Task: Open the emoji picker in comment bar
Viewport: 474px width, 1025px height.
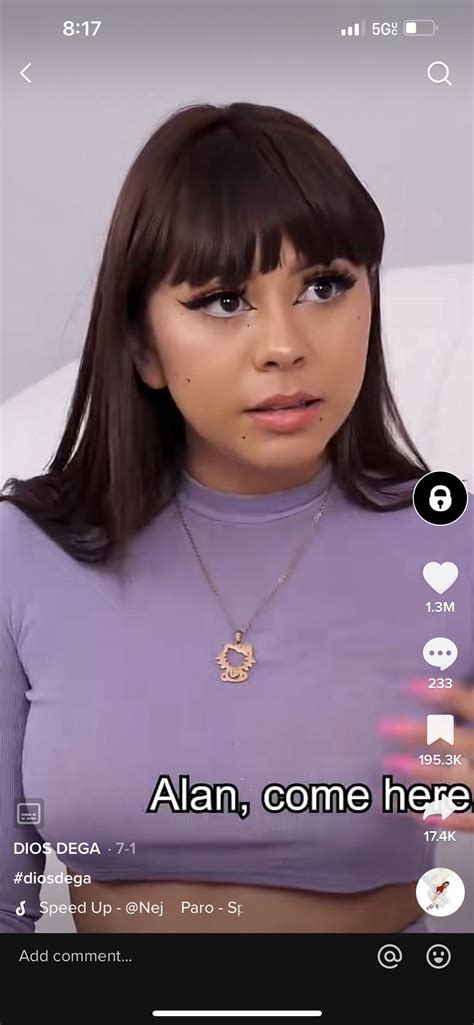Action: click(438, 956)
